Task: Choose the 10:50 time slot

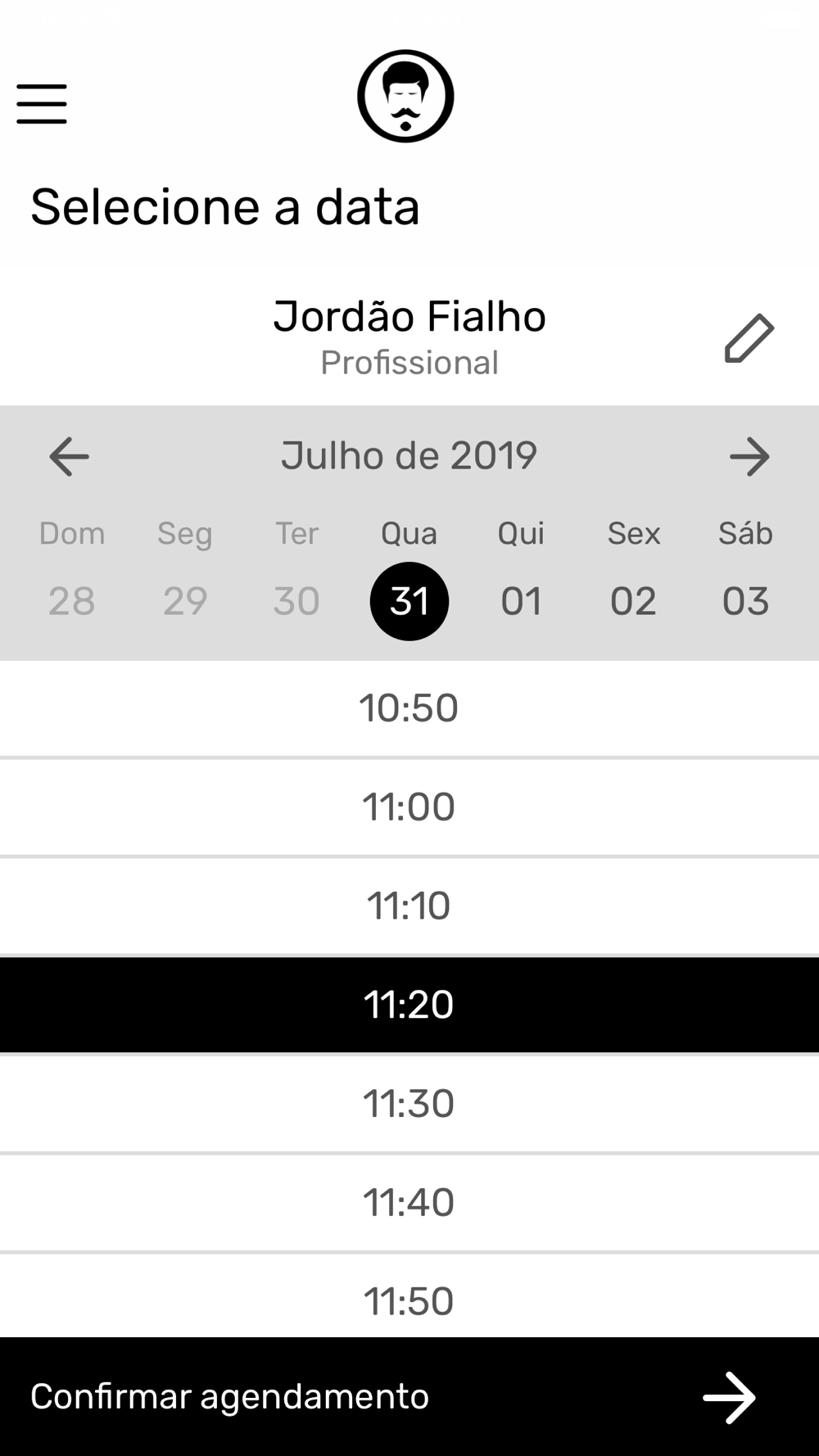Action: tap(409, 708)
